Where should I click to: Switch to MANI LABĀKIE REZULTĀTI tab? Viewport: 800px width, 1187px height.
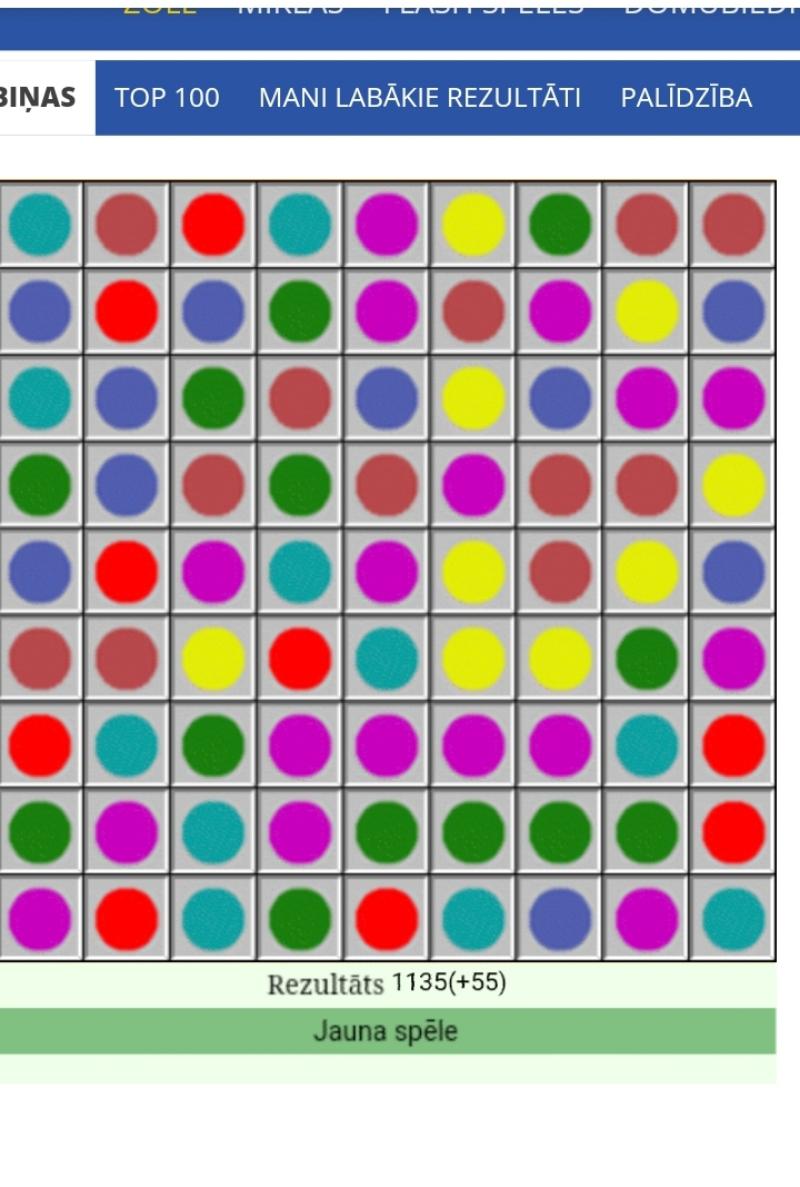419,98
